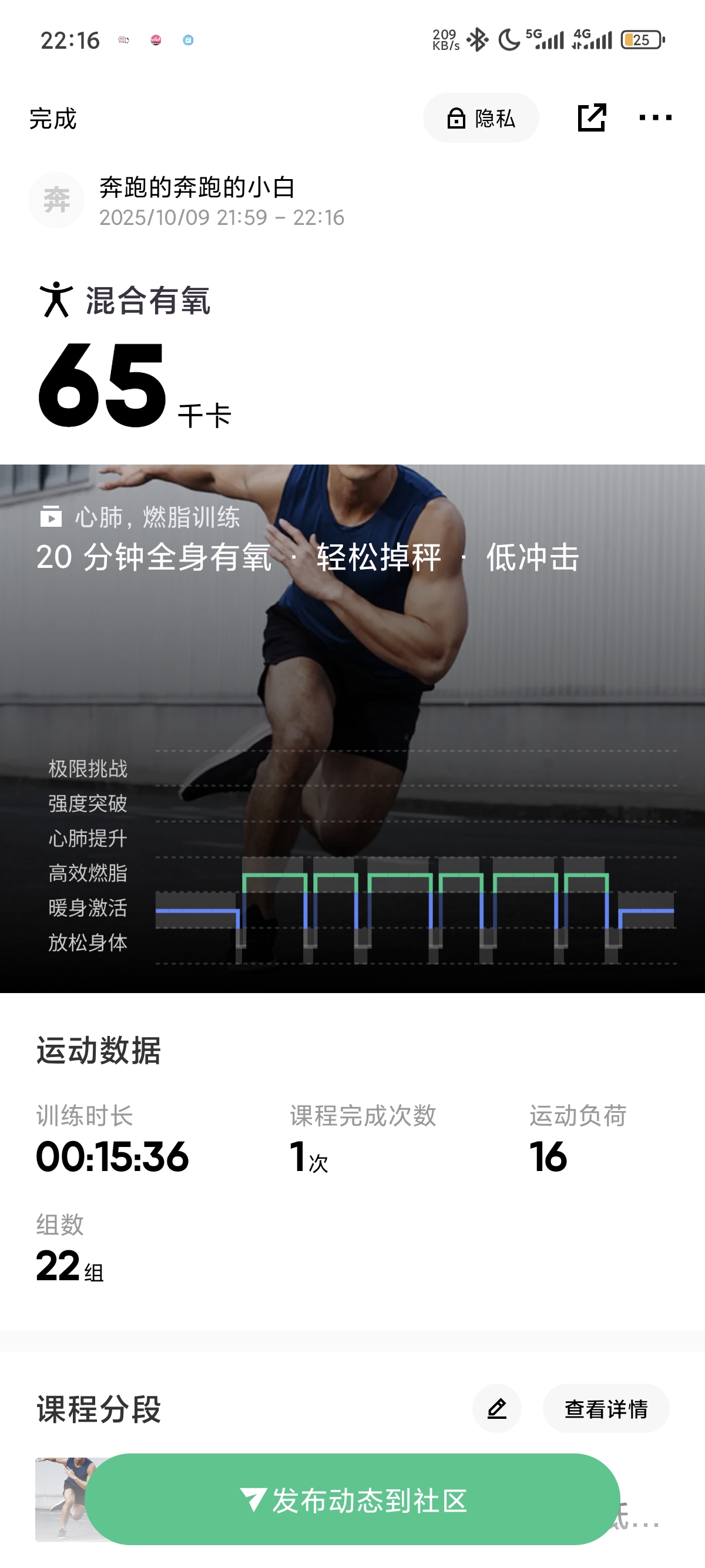
Task: Share this workout record
Action: (591, 117)
